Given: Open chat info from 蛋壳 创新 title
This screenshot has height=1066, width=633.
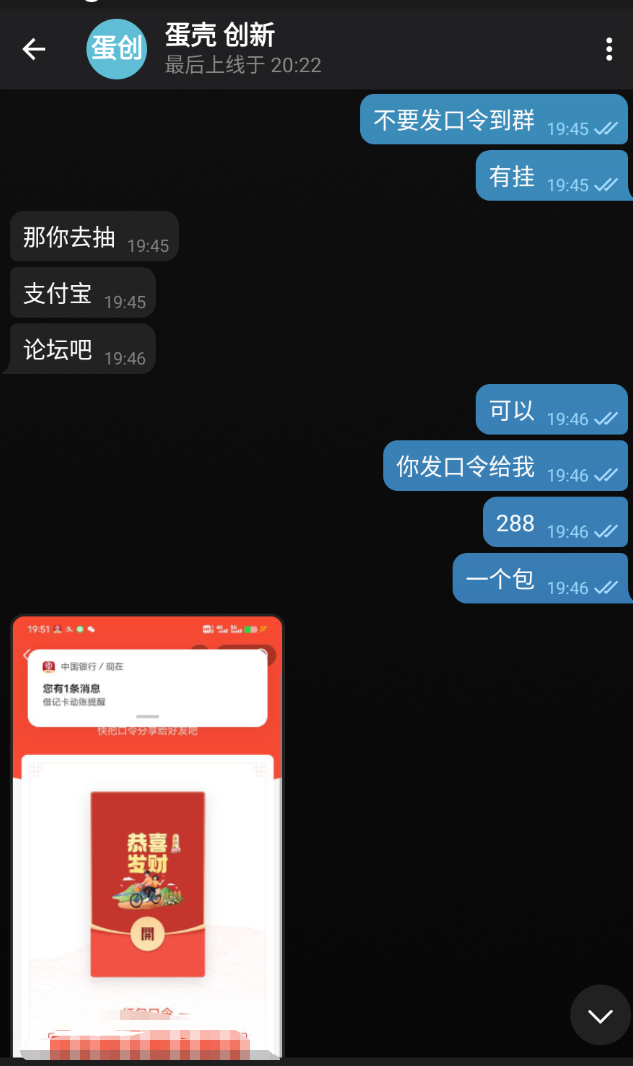Looking at the screenshot, I should click(x=220, y=36).
